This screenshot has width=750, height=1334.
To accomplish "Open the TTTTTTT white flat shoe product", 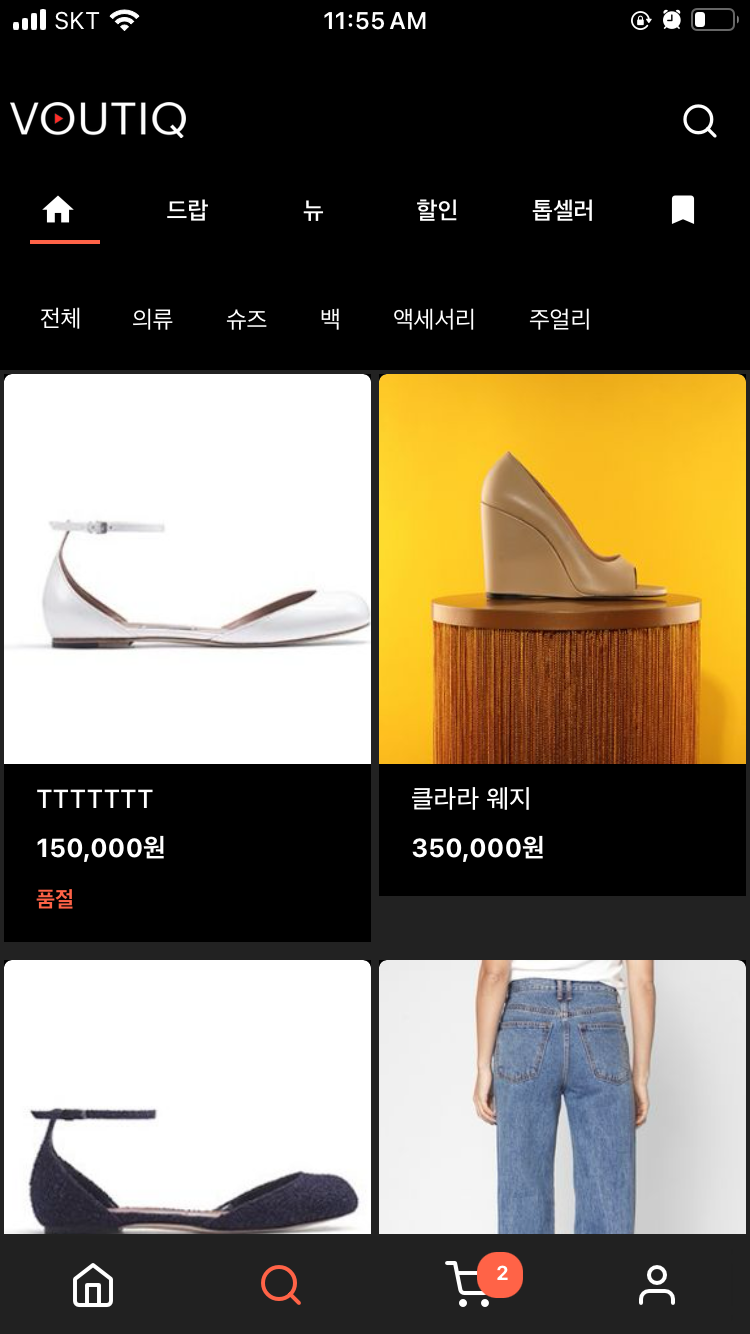I will [x=187, y=600].
